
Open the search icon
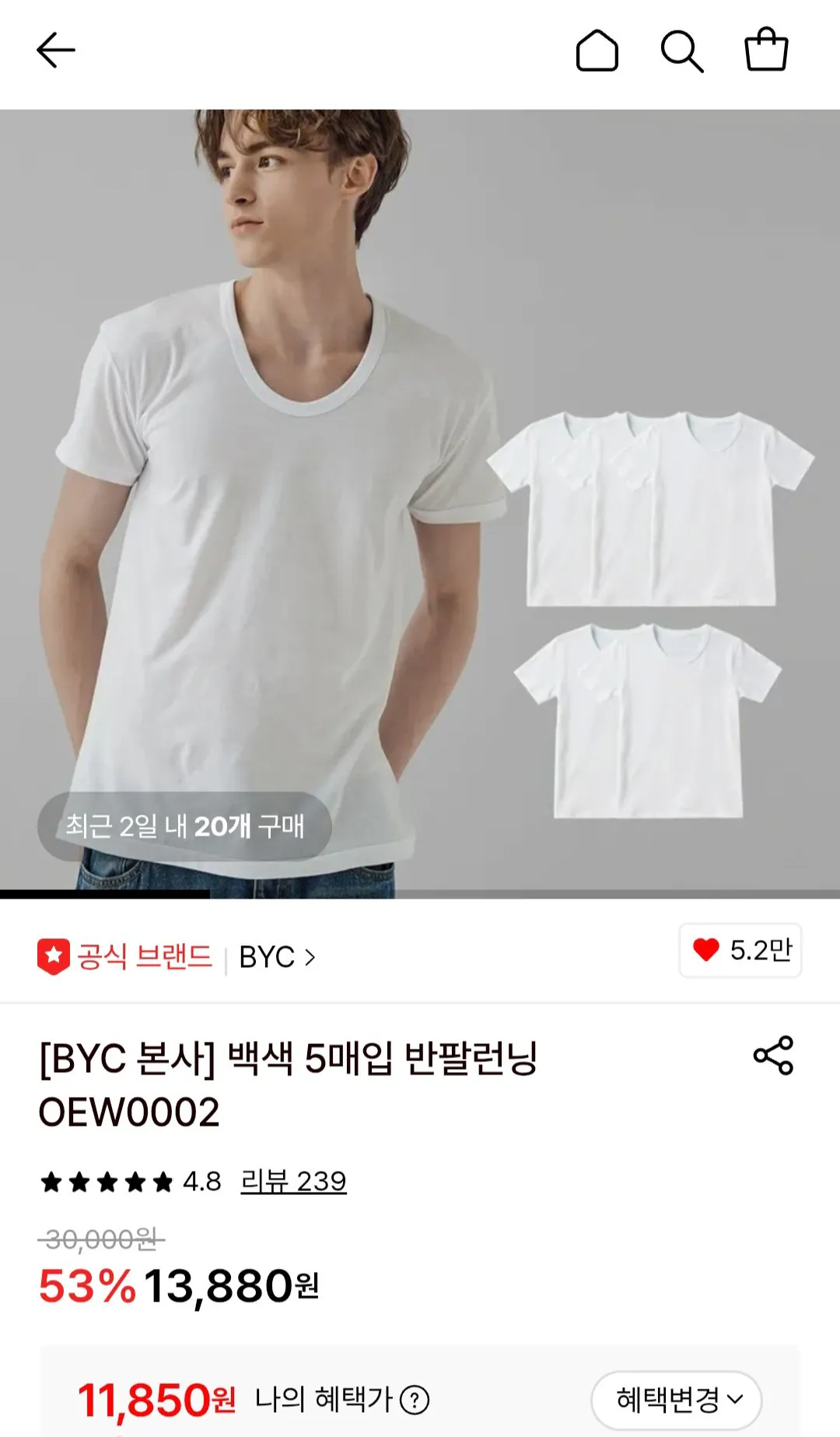coord(683,53)
